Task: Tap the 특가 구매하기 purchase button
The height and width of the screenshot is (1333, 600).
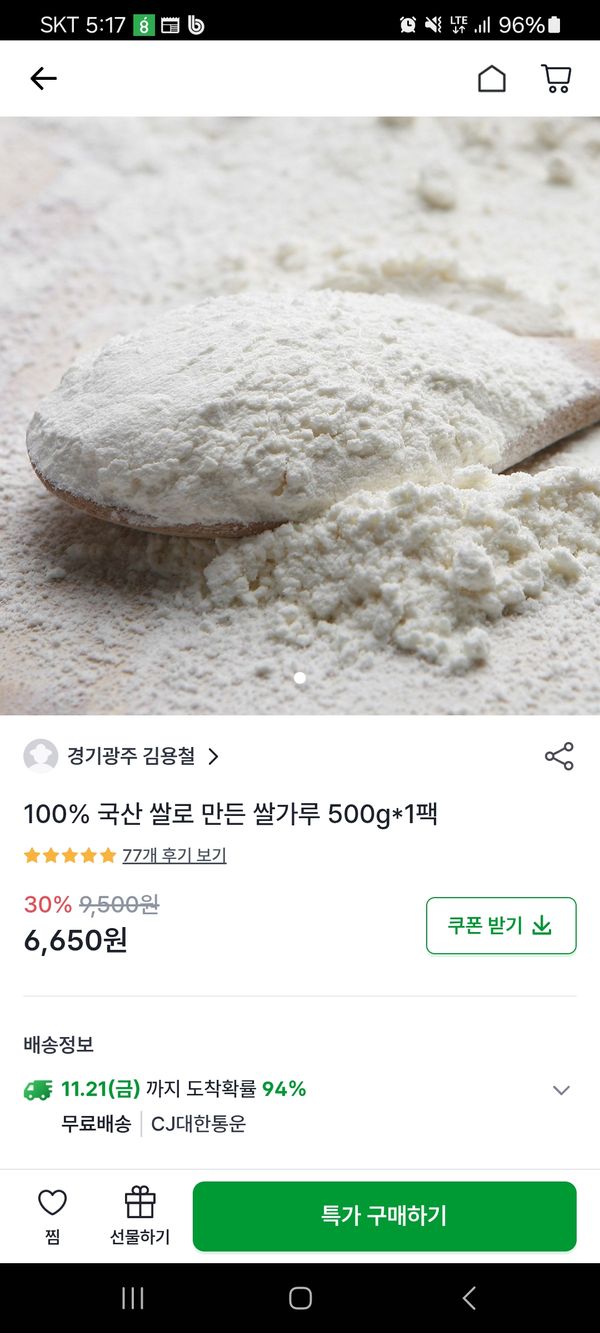Action: 384,1216
